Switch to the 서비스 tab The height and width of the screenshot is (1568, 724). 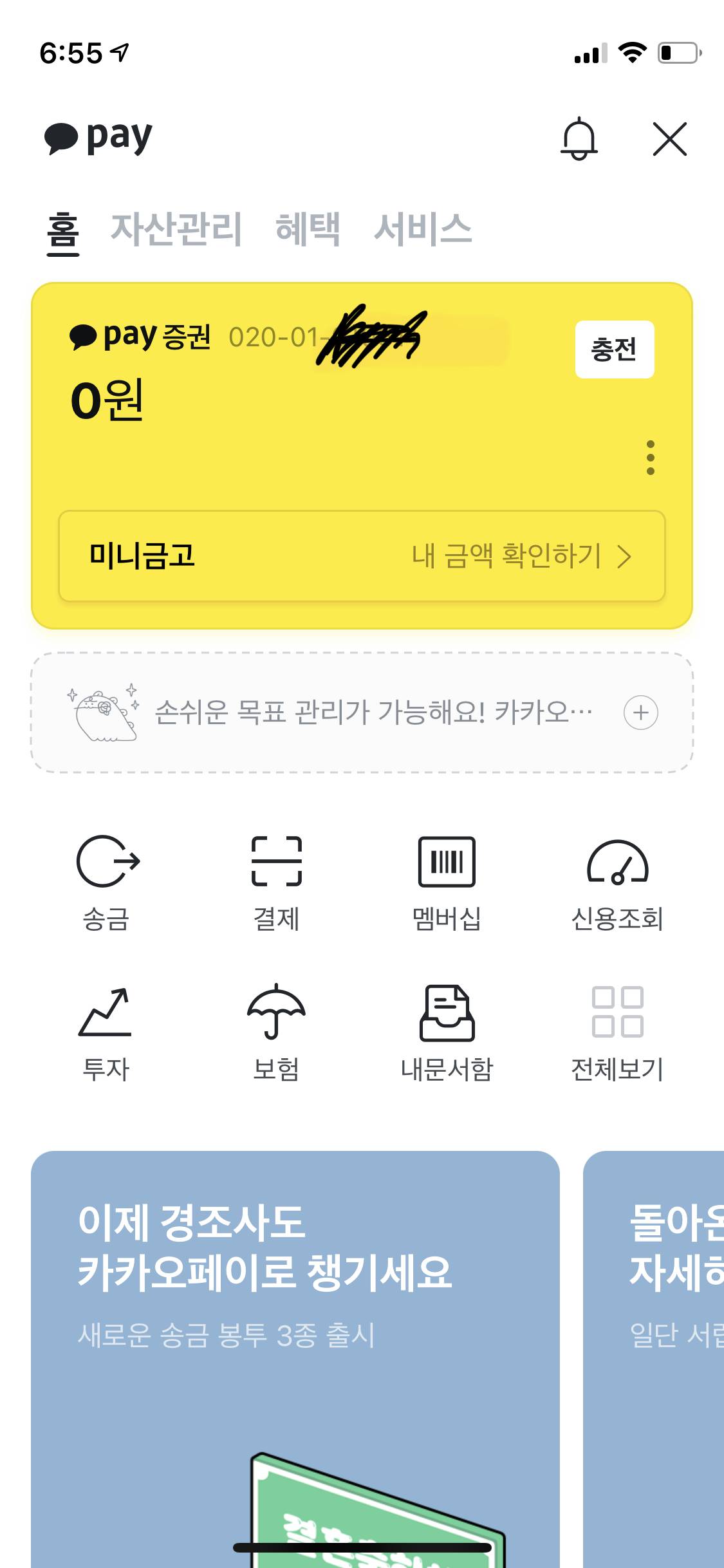[x=423, y=229]
